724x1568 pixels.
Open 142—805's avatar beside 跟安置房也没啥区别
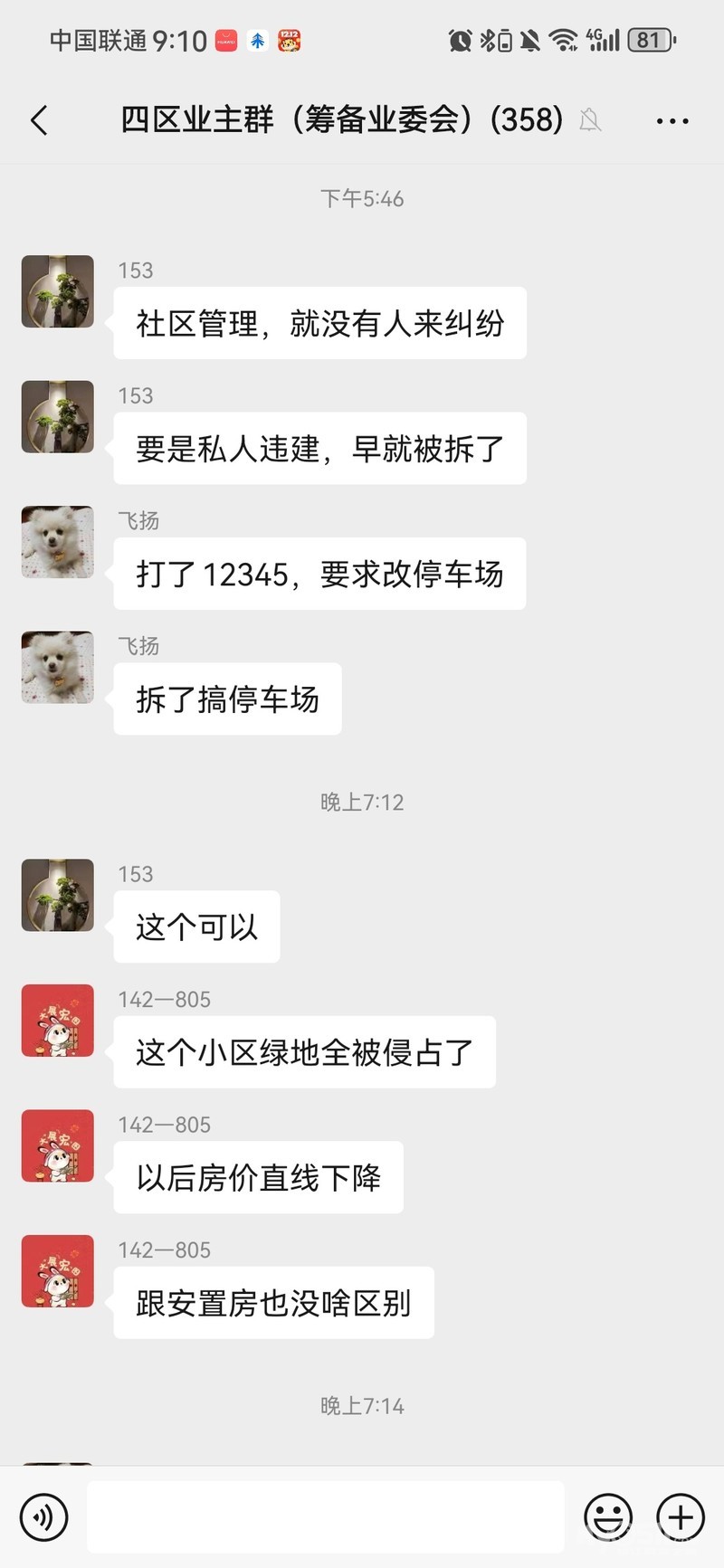(x=58, y=1271)
